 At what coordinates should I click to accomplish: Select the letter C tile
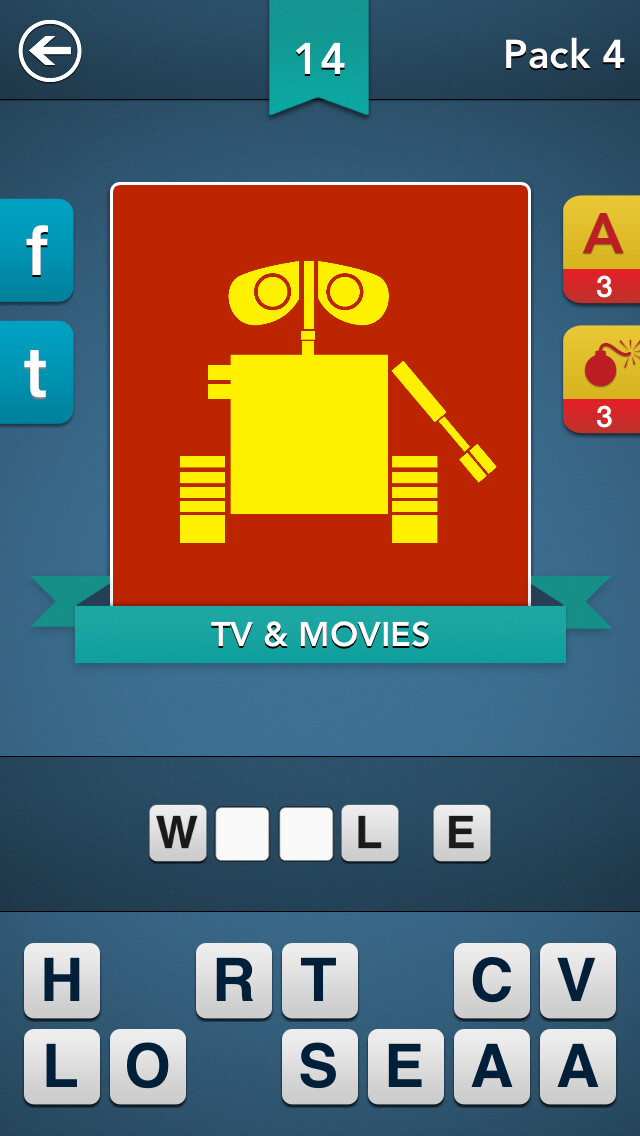(491, 981)
